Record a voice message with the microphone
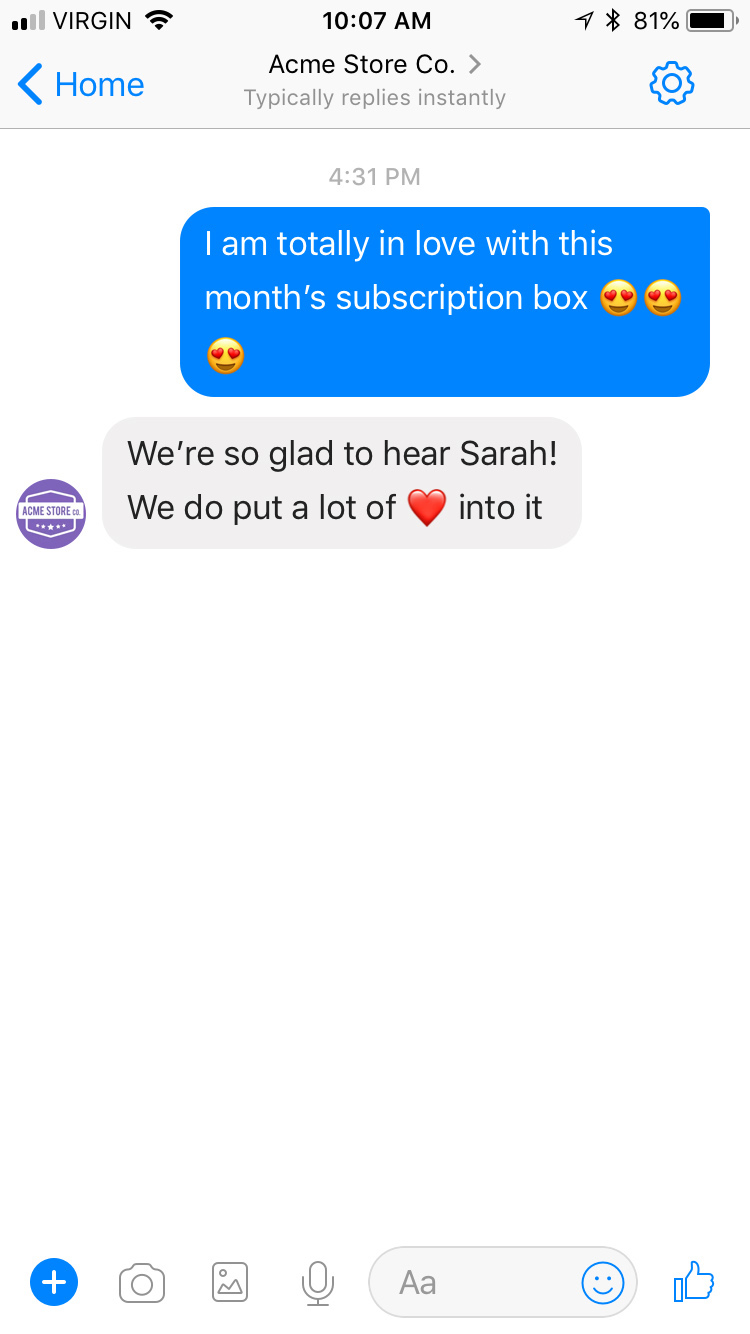The width and height of the screenshot is (750, 1334). tap(317, 1282)
